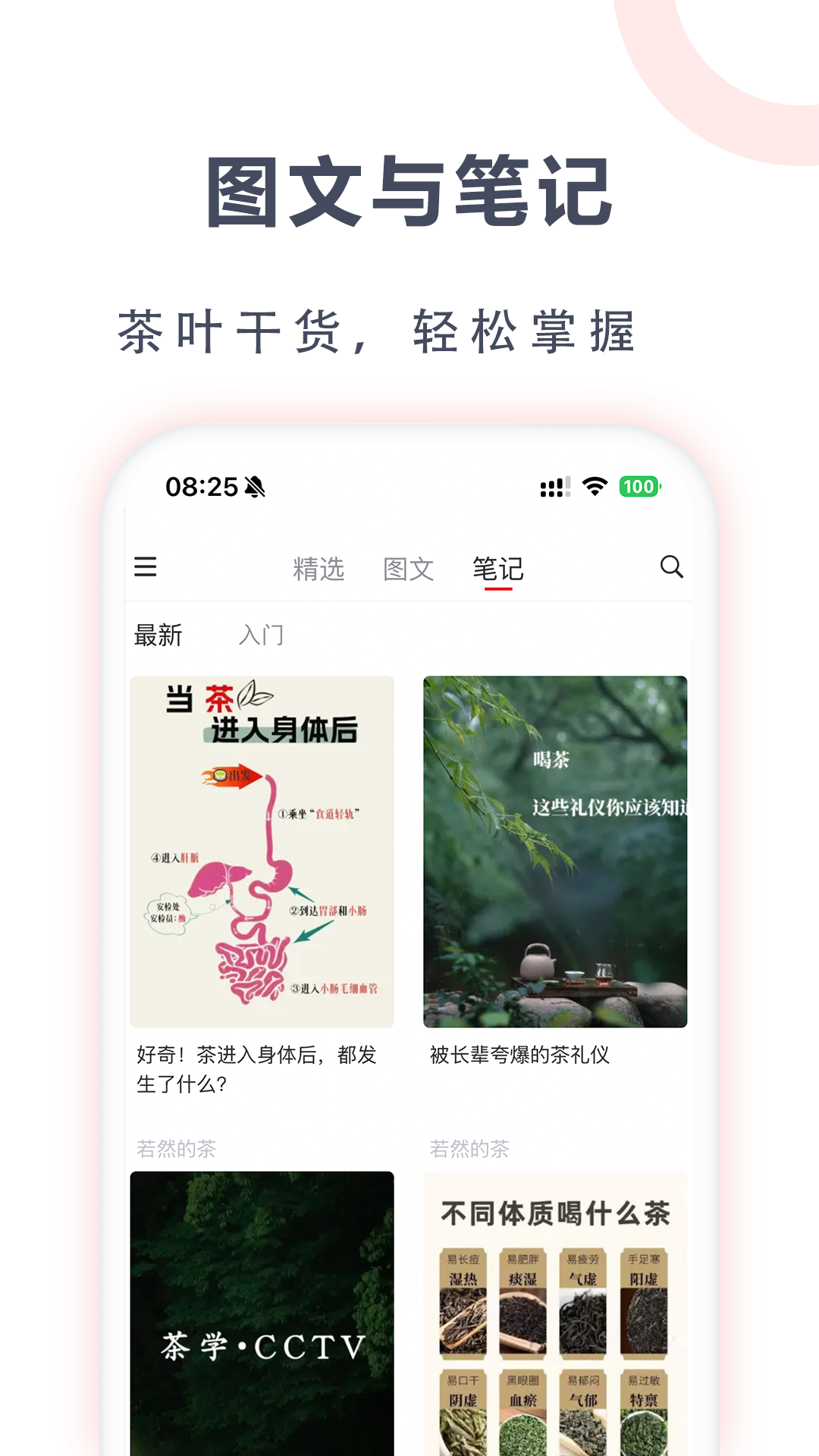Tap the search magnifier icon
The image size is (819, 1456).
pos(671,567)
